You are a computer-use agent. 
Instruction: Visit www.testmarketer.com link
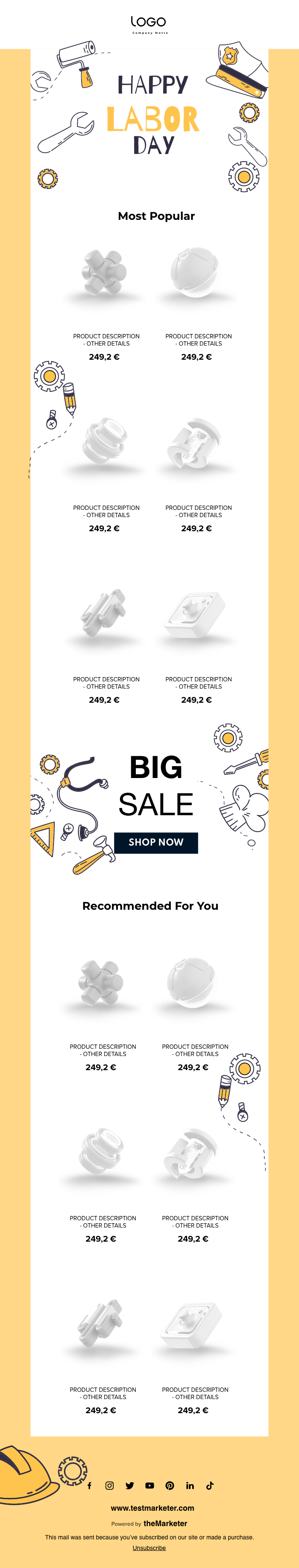pyautogui.click(x=152, y=1509)
